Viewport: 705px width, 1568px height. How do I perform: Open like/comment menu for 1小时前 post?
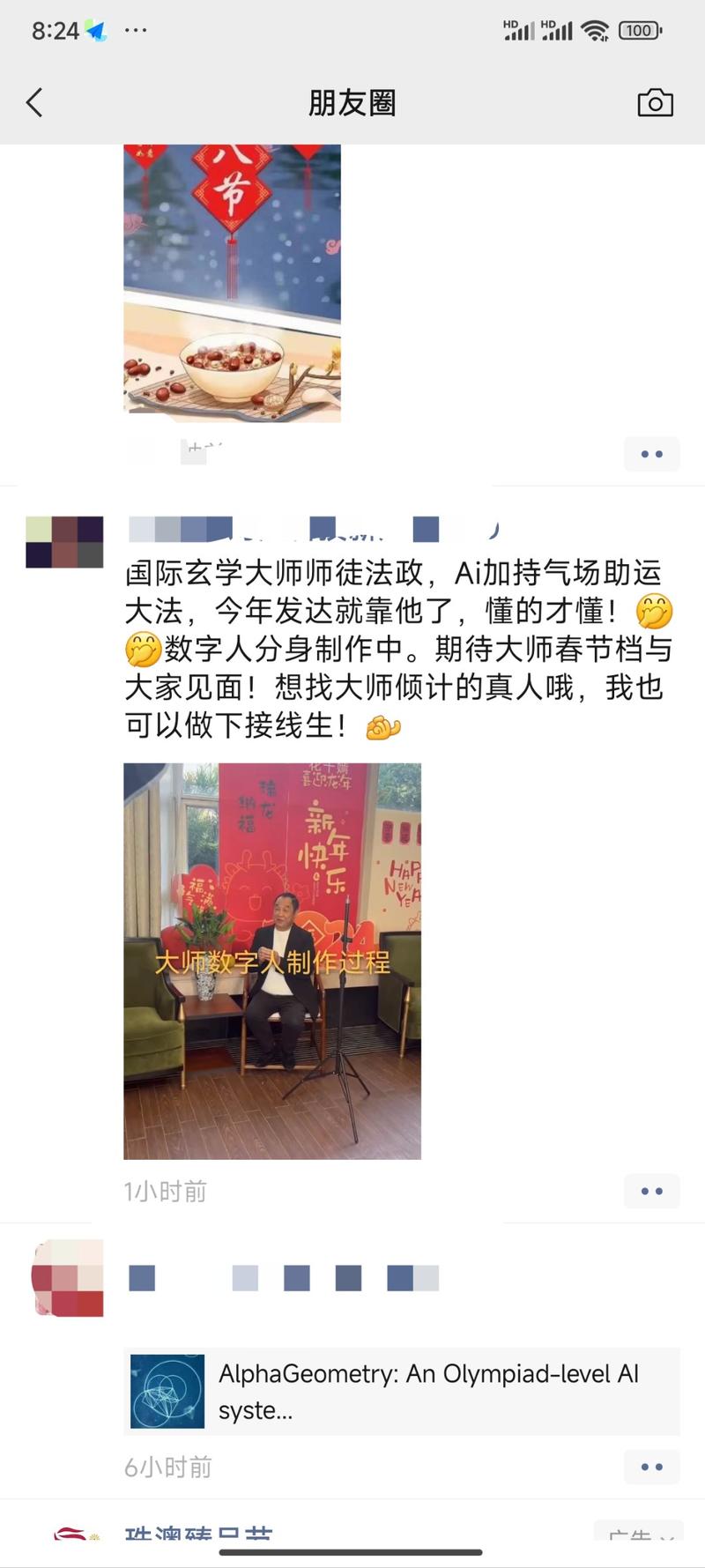point(651,1191)
